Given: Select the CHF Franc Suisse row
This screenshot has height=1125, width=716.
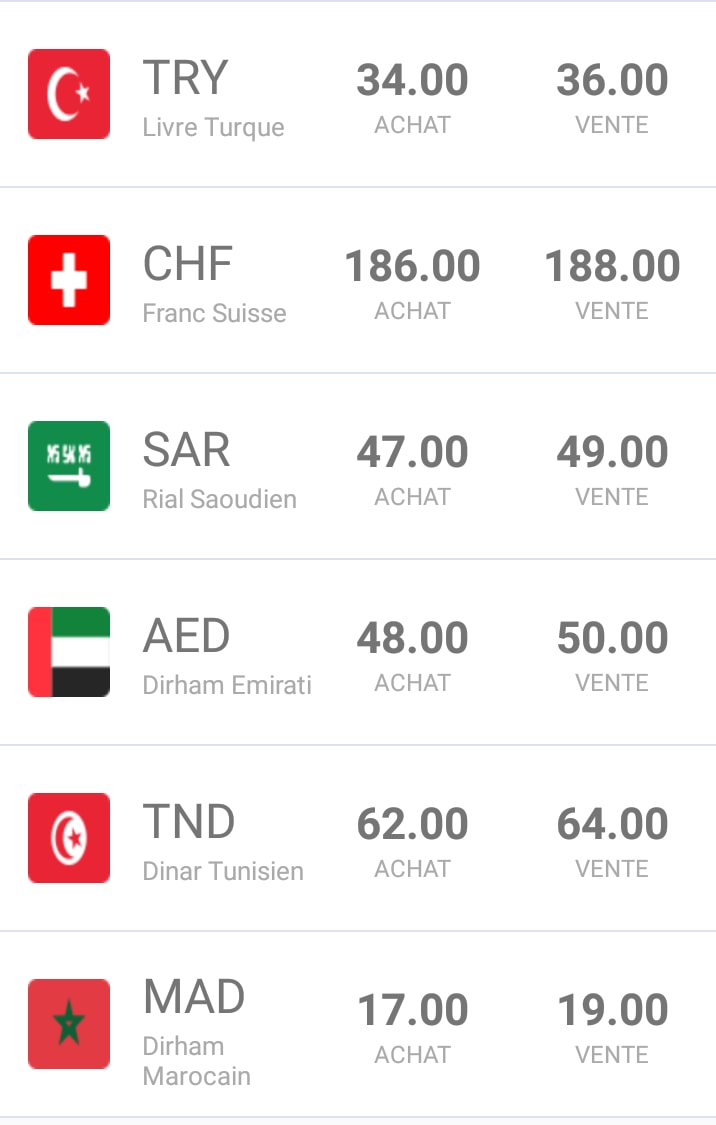Looking at the screenshot, I should point(358,280).
